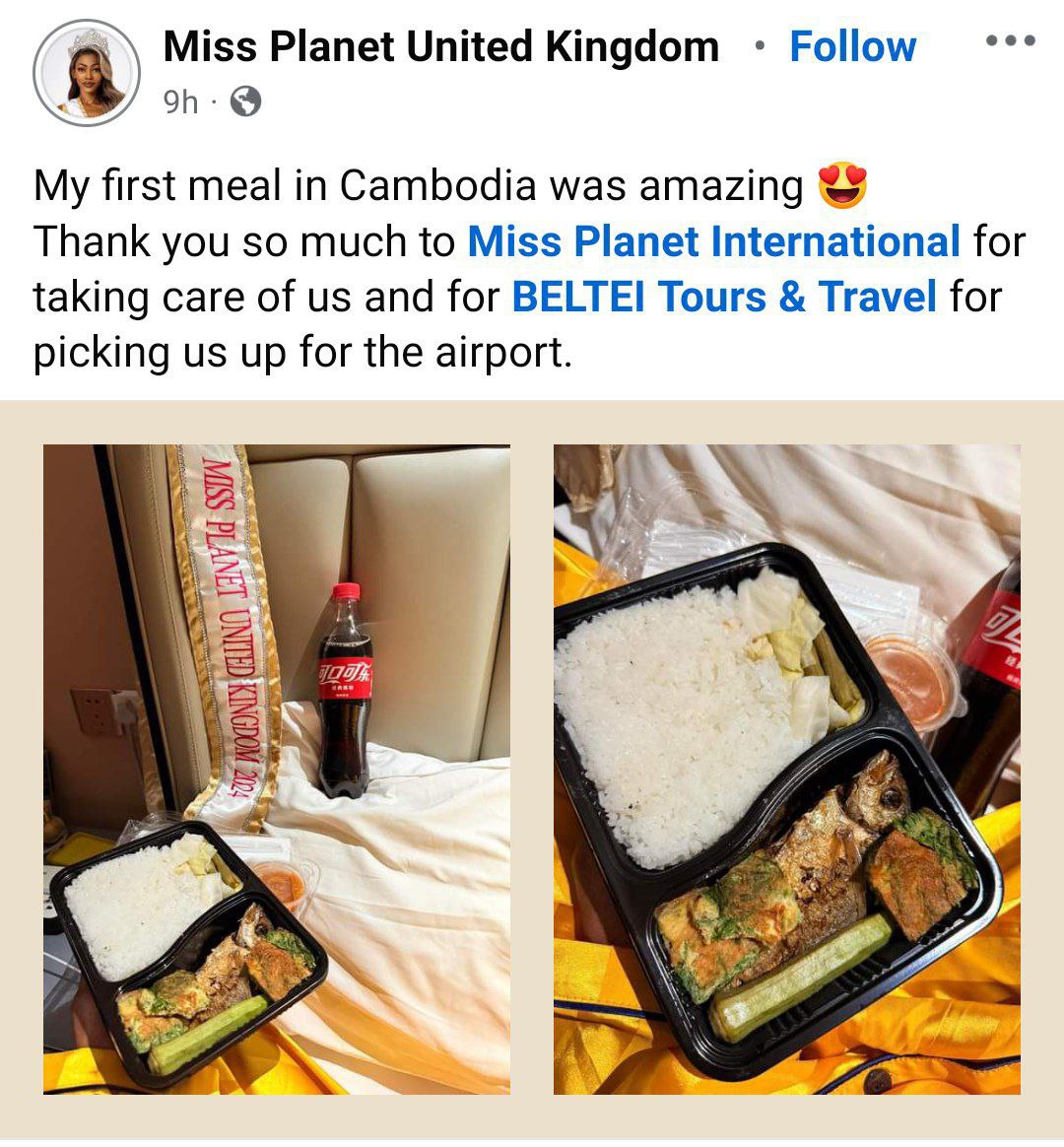This screenshot has height=1147, width=1064.
Task: Follow Miss Planet United Kingdom
Action: 852,46
